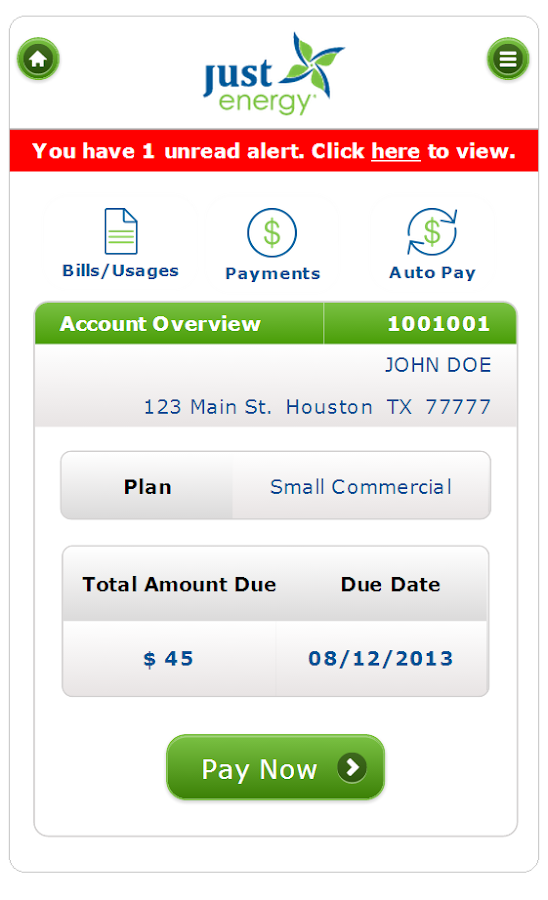Open Auto Pay settings

point(432,245)
